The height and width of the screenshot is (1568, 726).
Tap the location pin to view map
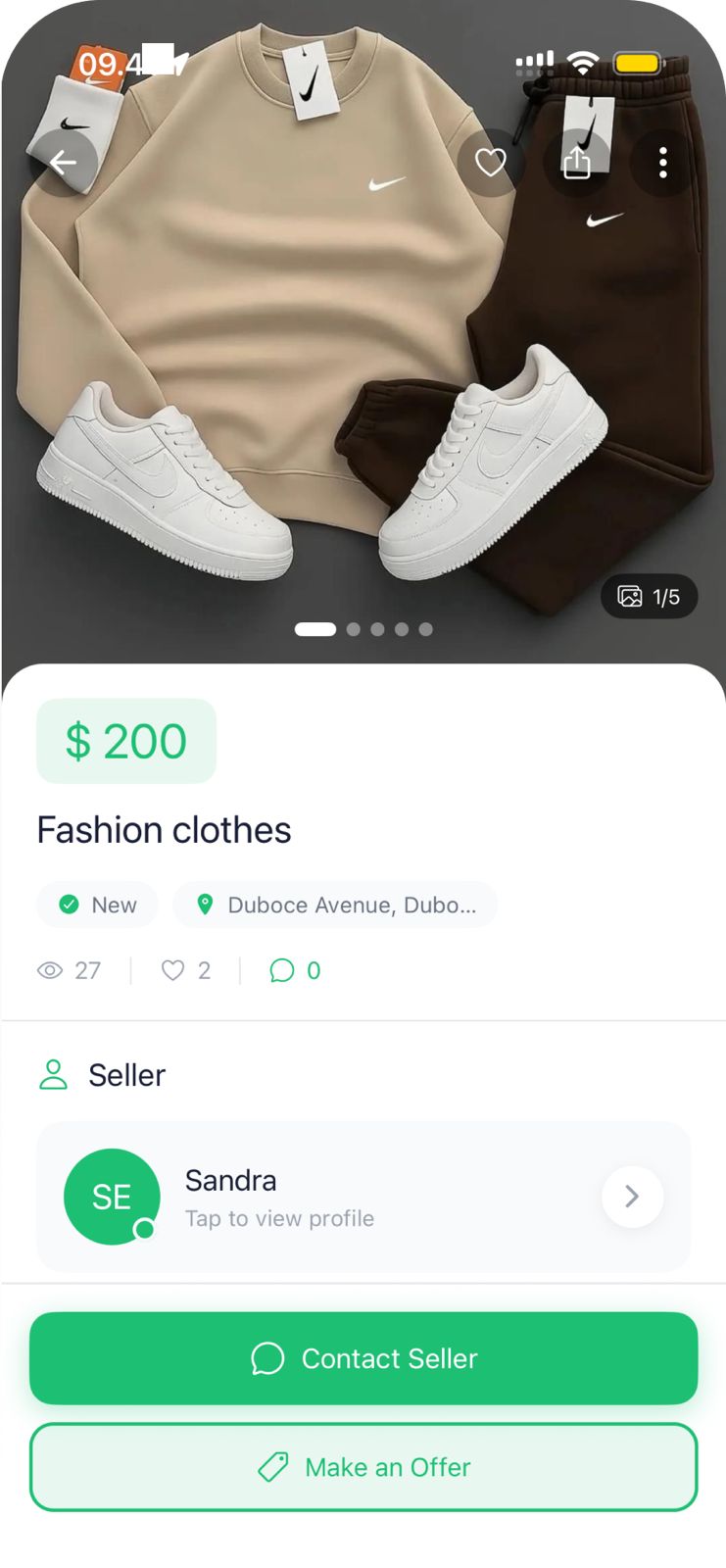tap(205, 905)
